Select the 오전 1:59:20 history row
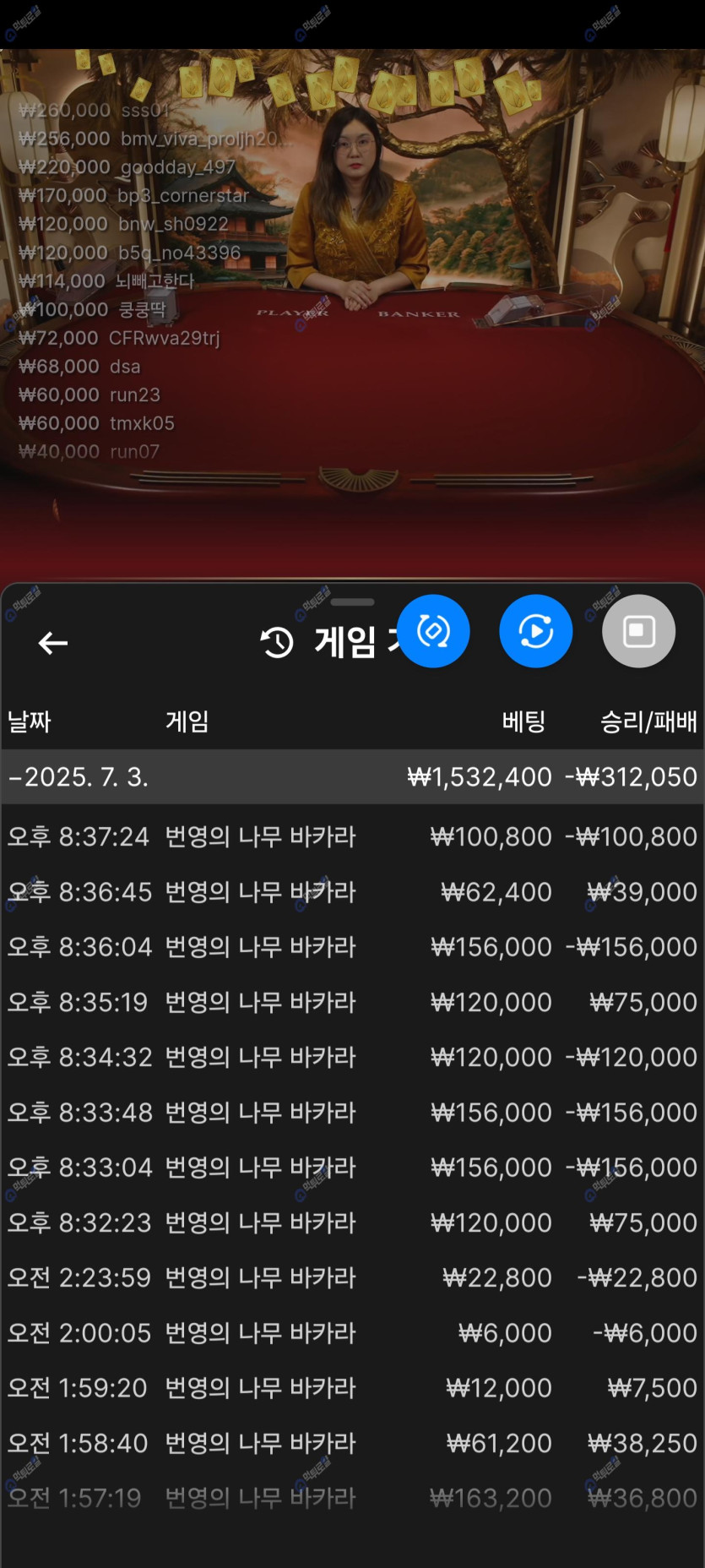The width and height of the screenshot is (705, 1568). pyautogui.click(x=352, y=1387)
